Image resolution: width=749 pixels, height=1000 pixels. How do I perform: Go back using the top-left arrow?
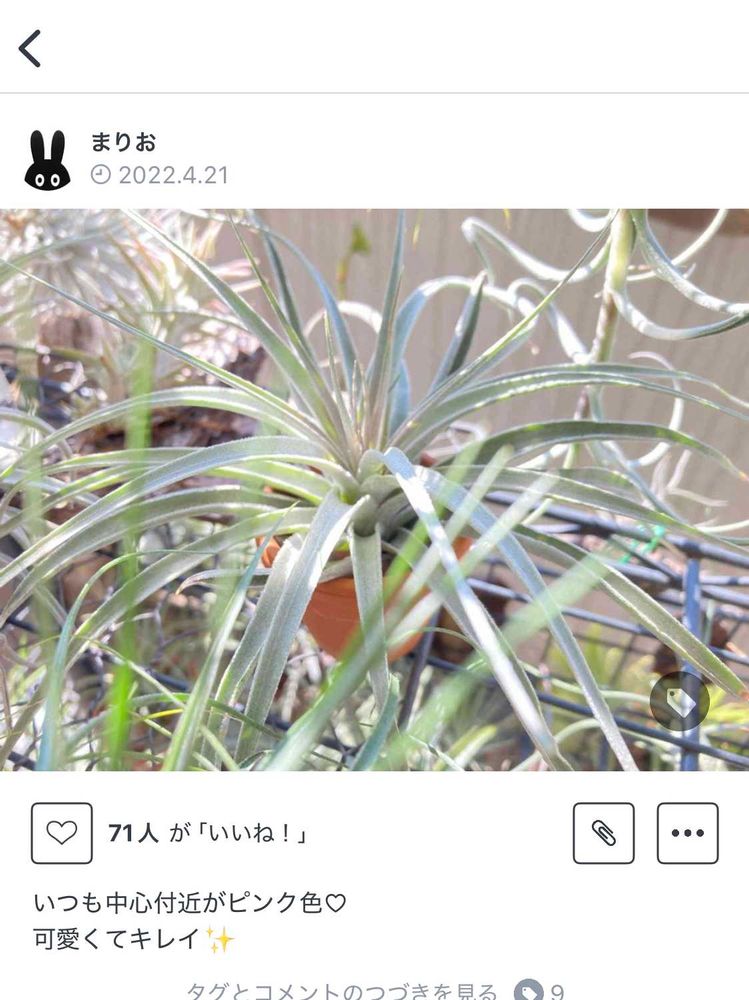click(30, 48)
